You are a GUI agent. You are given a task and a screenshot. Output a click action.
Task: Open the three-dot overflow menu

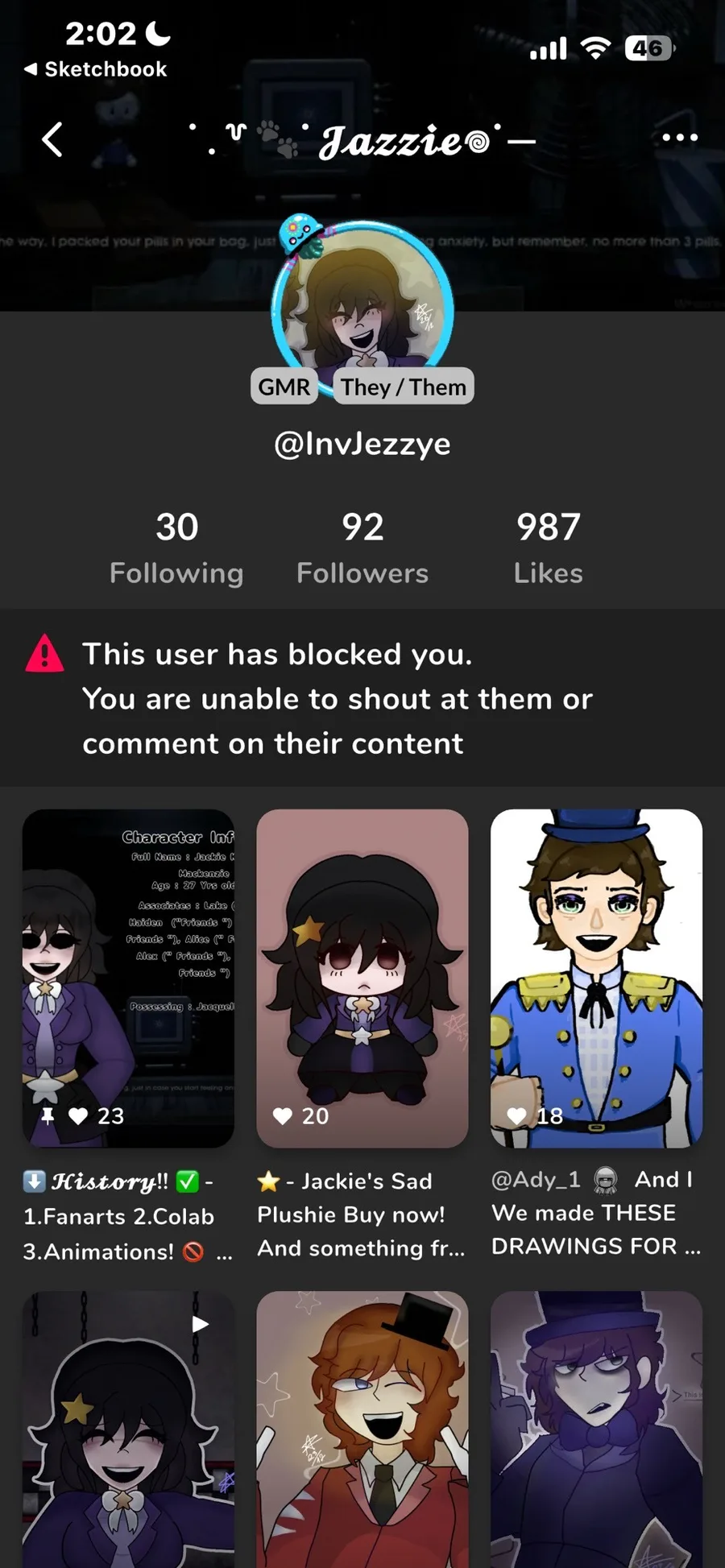point(679,138)
